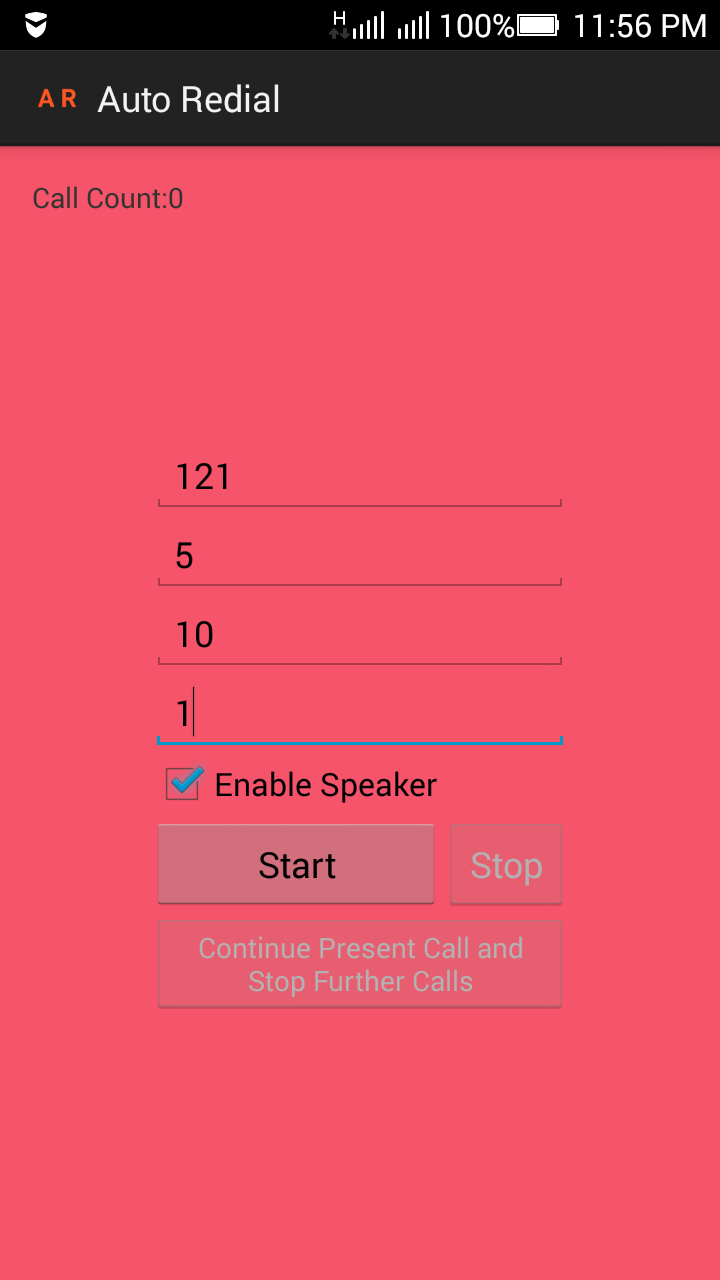720x1280 pixels.
Task: Uncheck the Enable Speaker checkbox
Action: pyautogui.click(x=184, y=784)
